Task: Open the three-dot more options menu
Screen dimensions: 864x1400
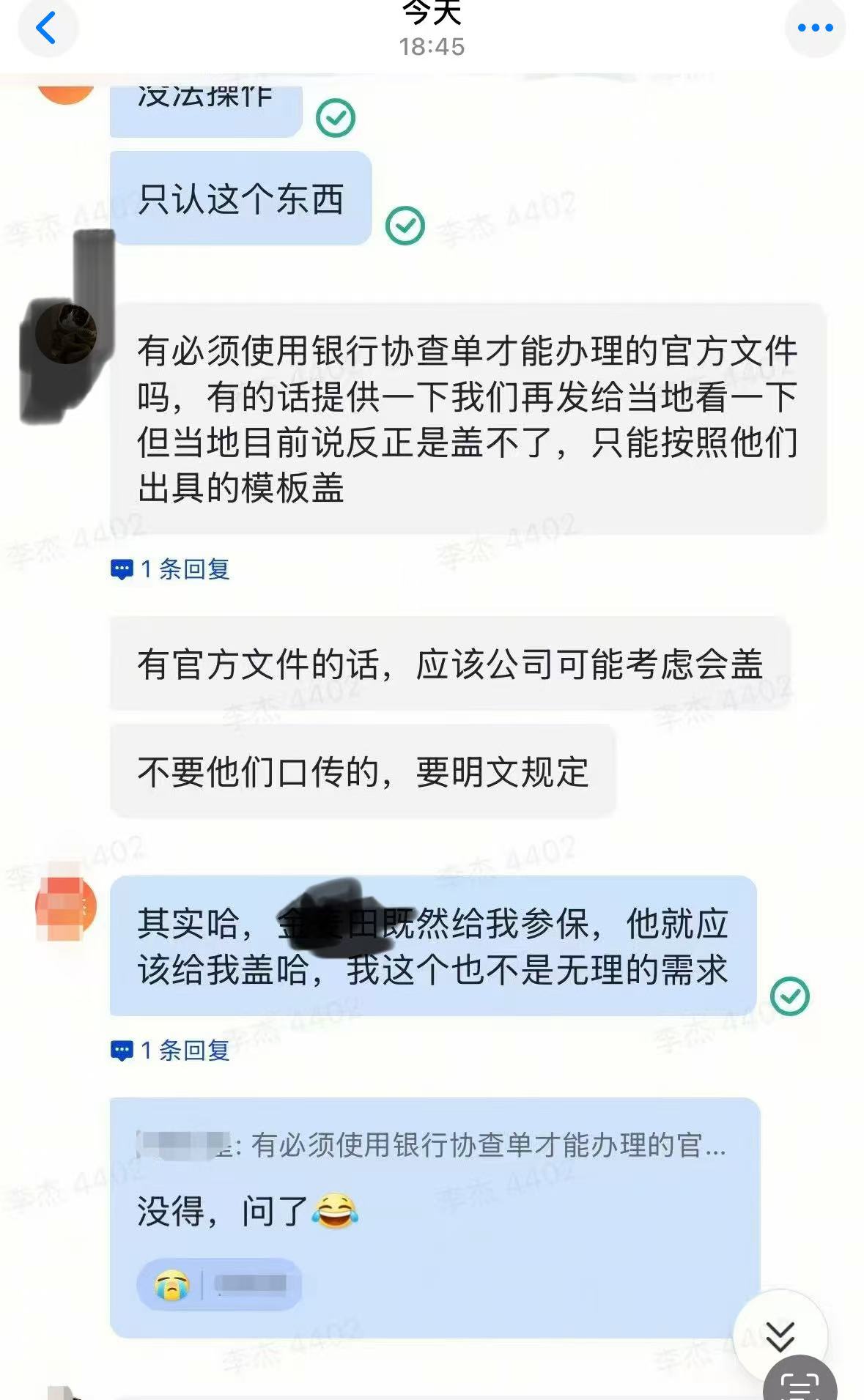Action: pyautogui.click(x=815, y=29)
